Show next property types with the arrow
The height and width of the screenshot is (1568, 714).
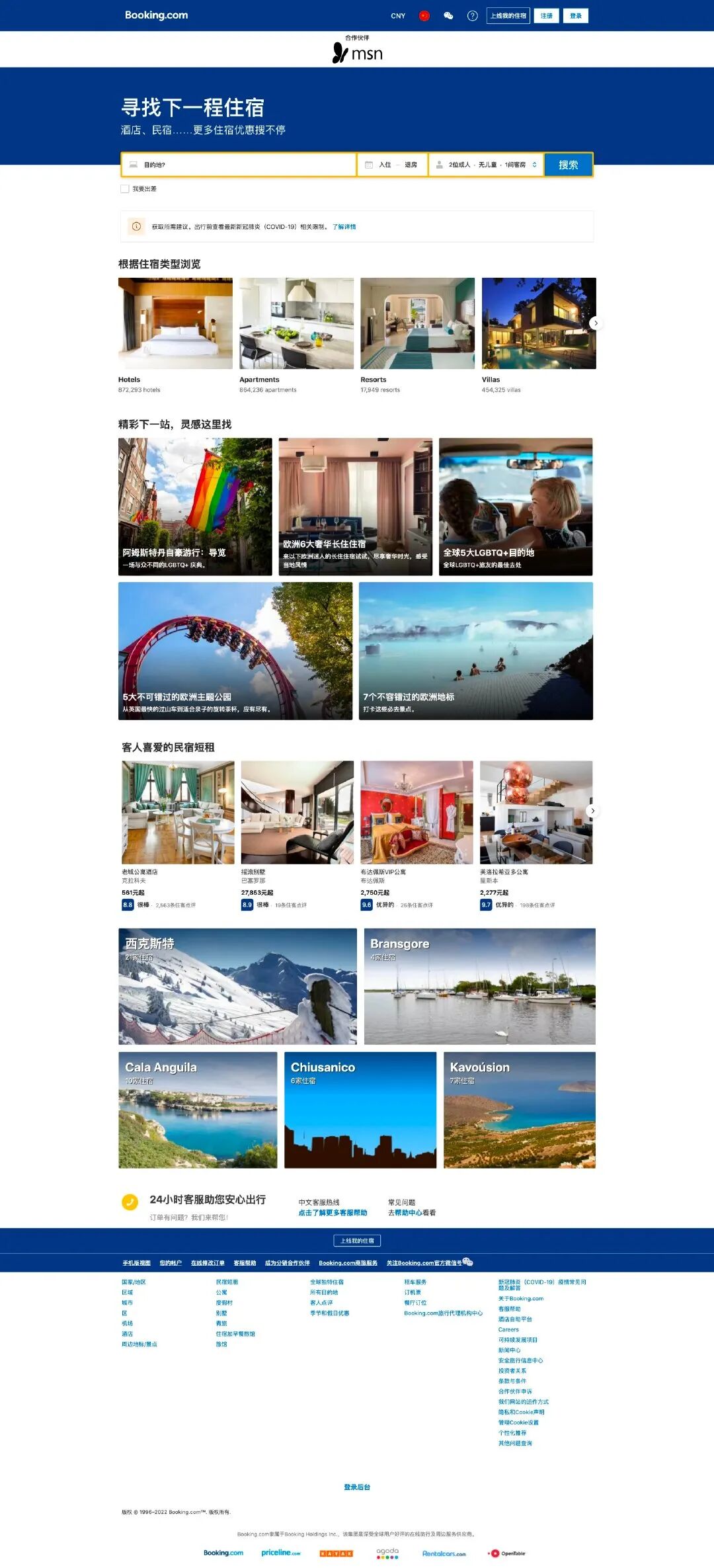[x=596, y=323]
